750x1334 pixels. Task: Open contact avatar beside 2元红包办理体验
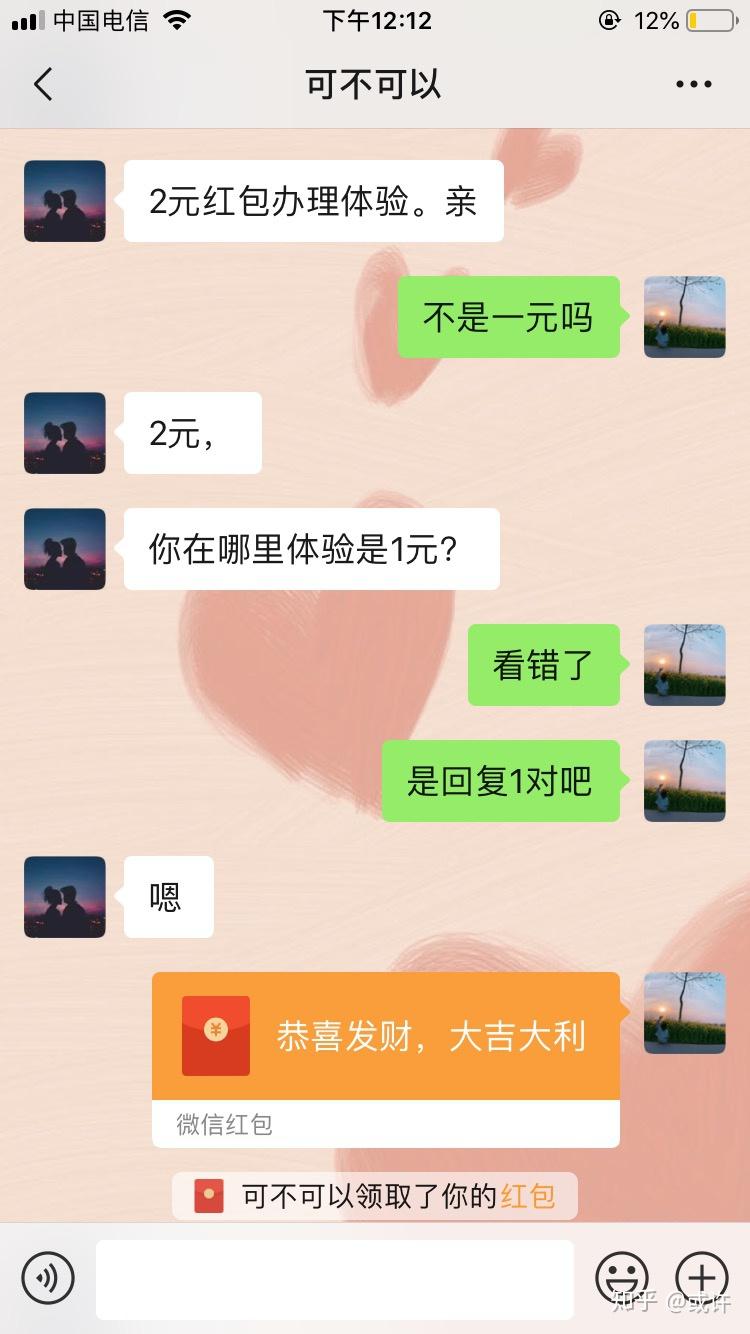[65, 201]
